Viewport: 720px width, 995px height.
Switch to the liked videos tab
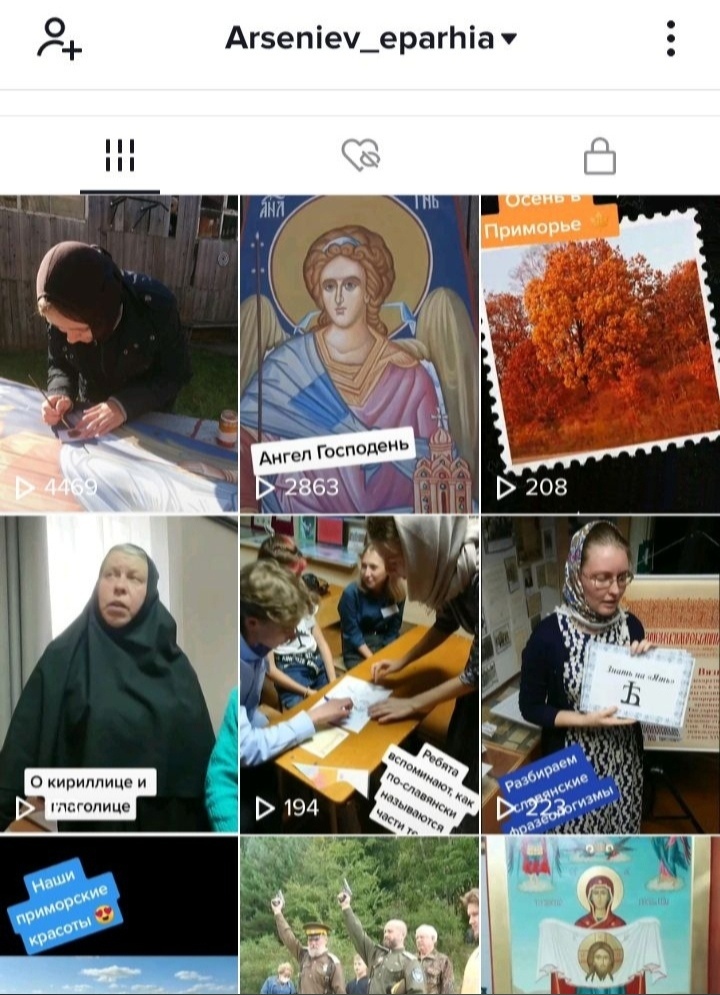pyautogui.click(x=360, y=156)
